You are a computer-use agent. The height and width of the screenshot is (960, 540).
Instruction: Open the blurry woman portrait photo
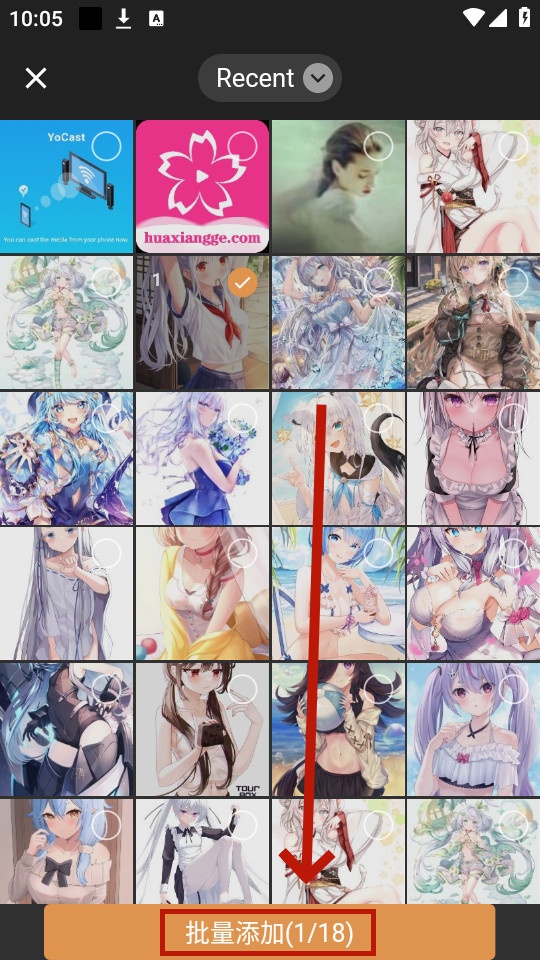[x=338, y=187]
